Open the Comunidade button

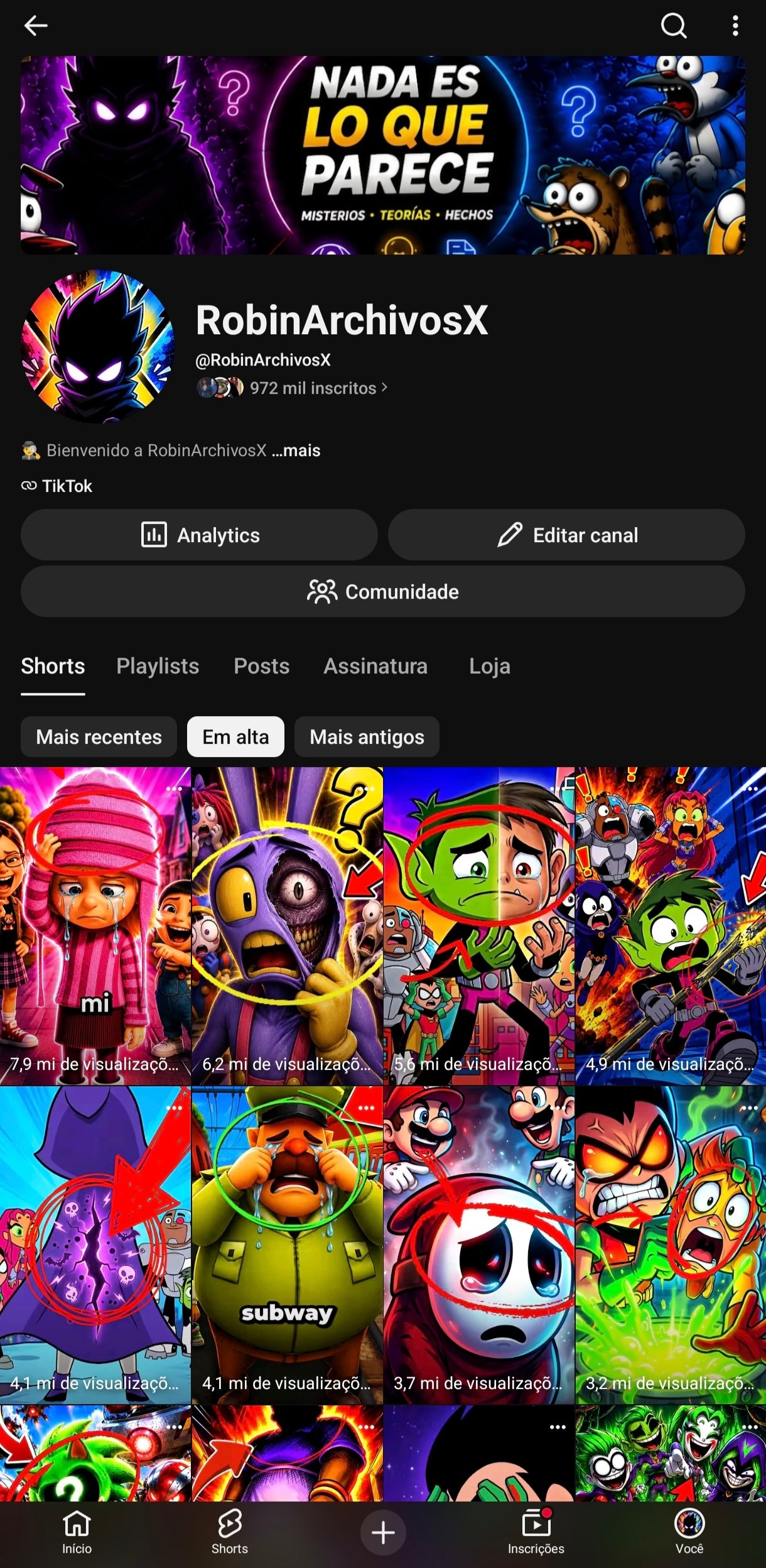pyautogui.click(x=383, y=592)
